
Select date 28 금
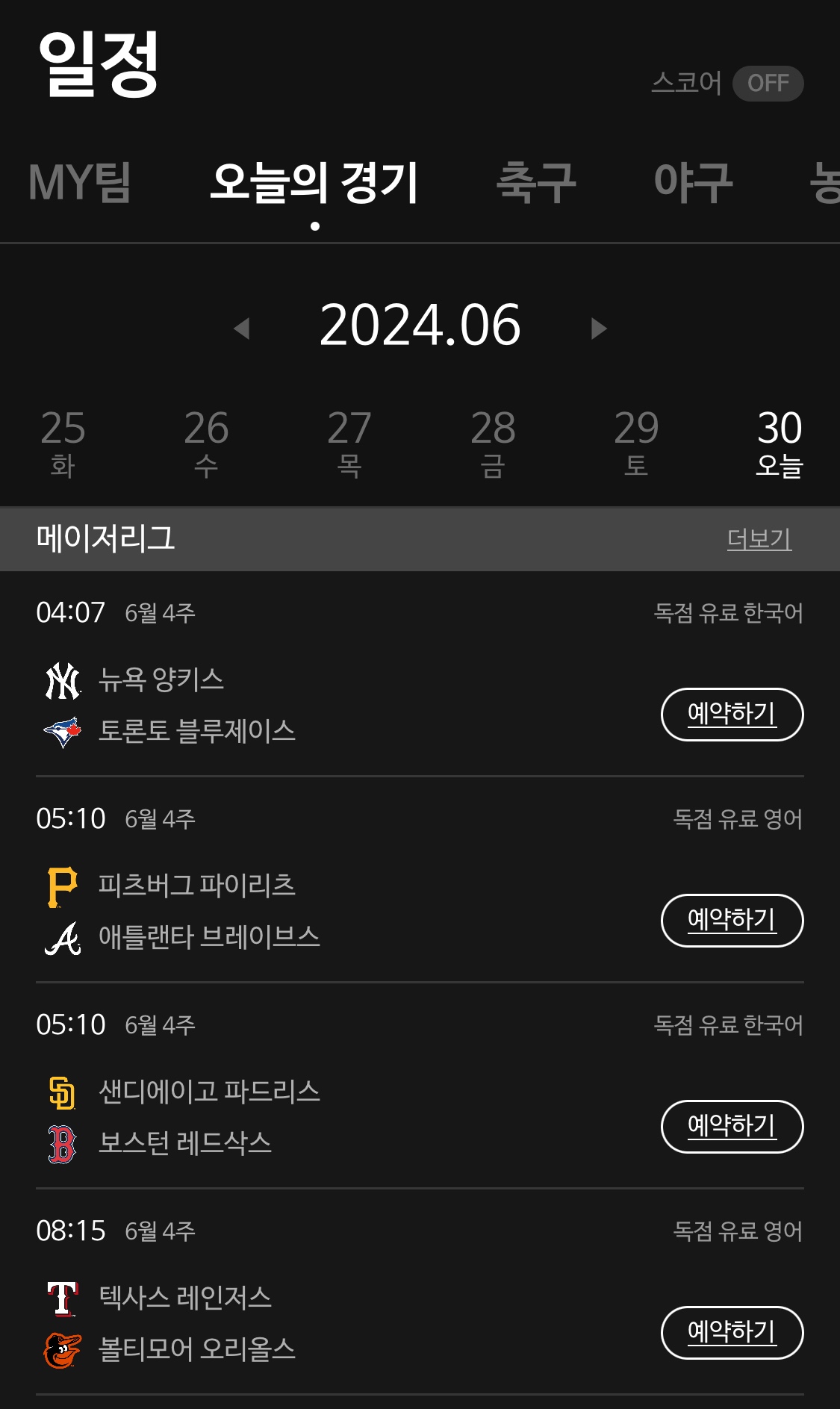[493, 442]
